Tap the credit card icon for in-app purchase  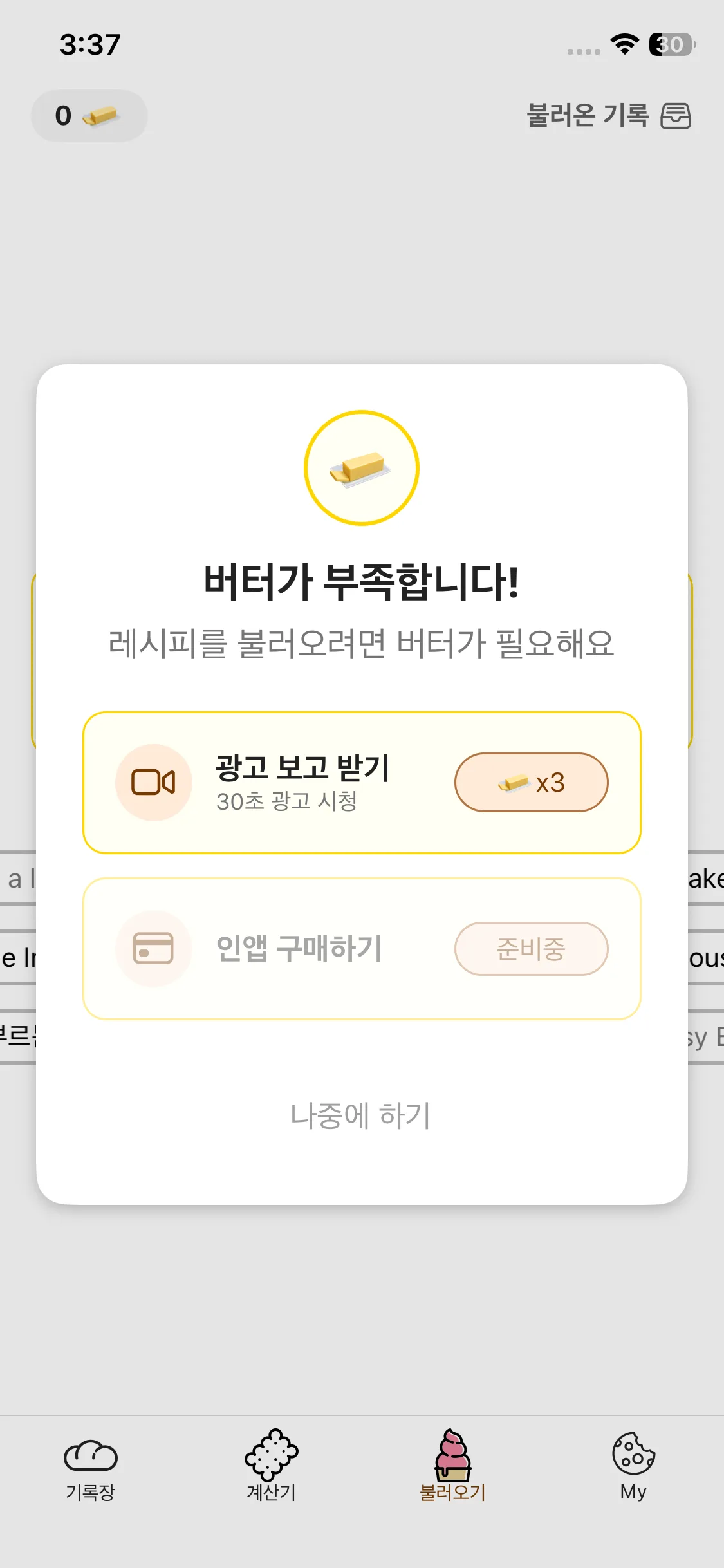coord(153,949)
